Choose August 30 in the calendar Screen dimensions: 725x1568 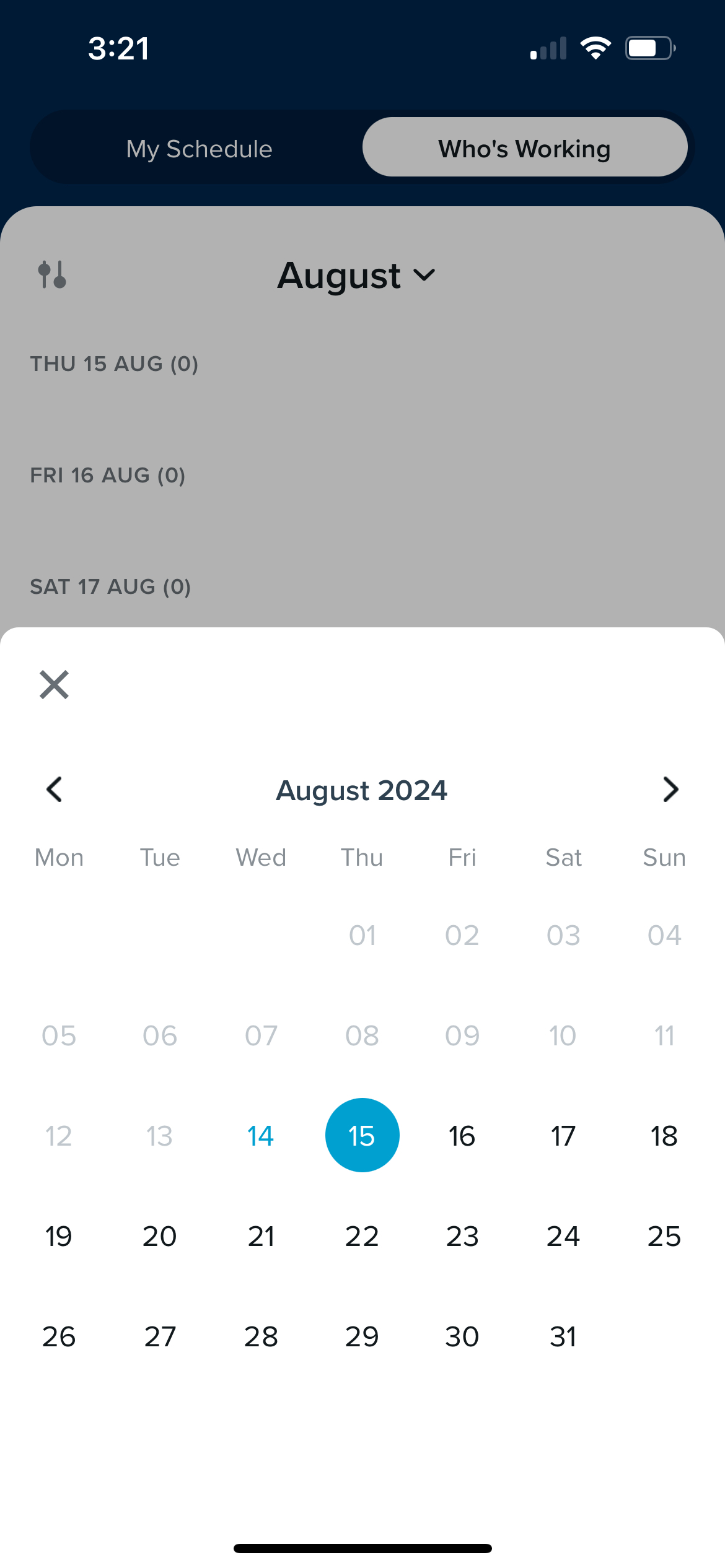462,1336
